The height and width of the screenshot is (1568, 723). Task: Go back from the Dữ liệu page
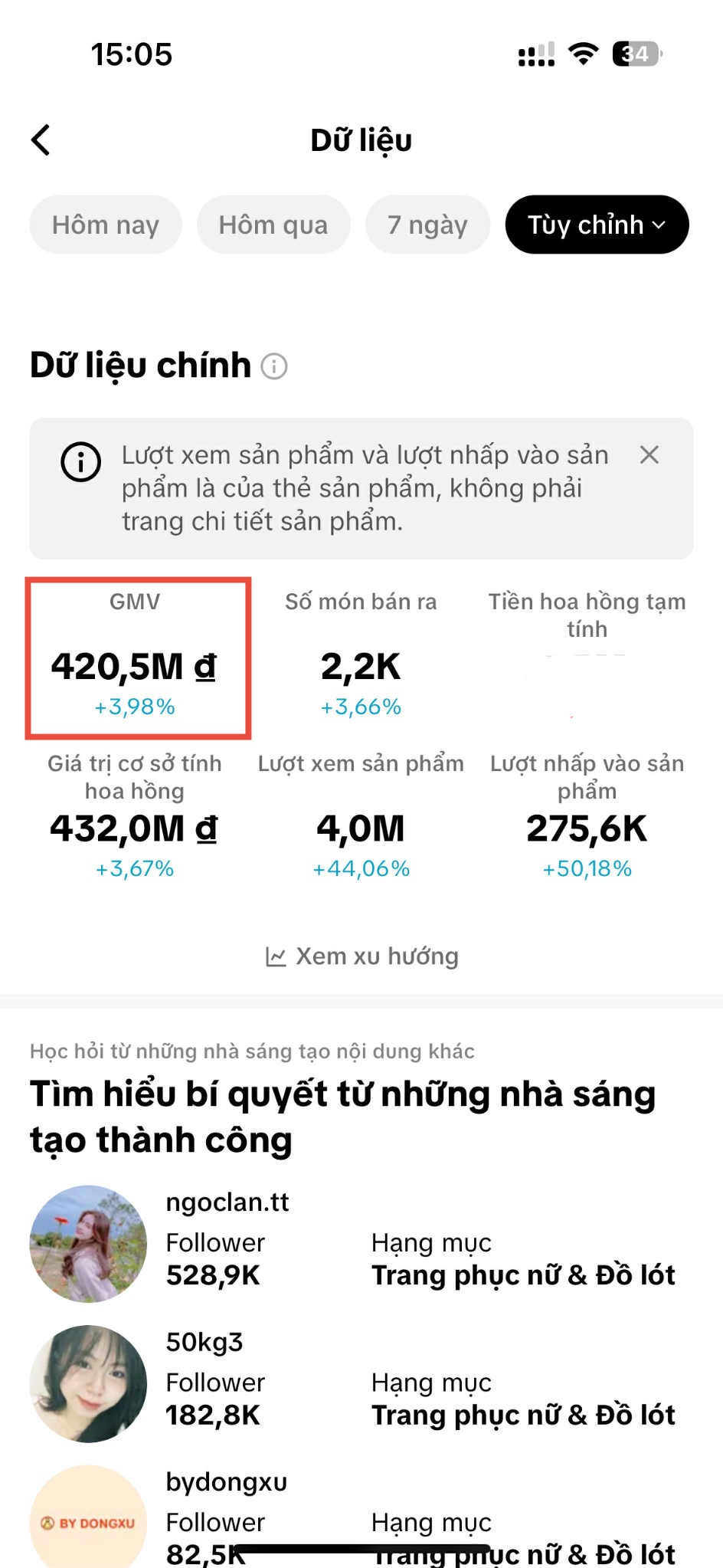pos(41,140)
